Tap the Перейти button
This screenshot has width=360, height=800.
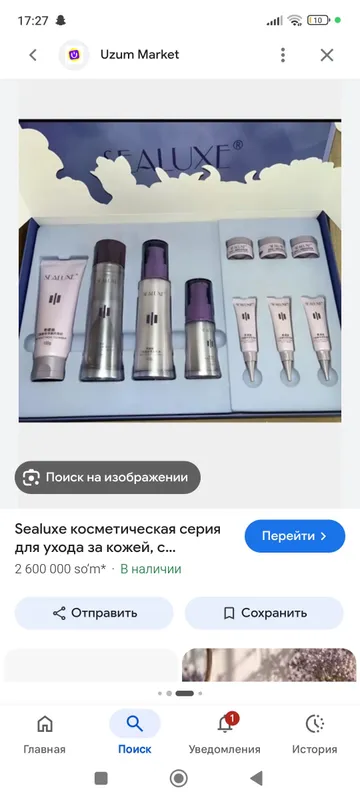[295, 536]
